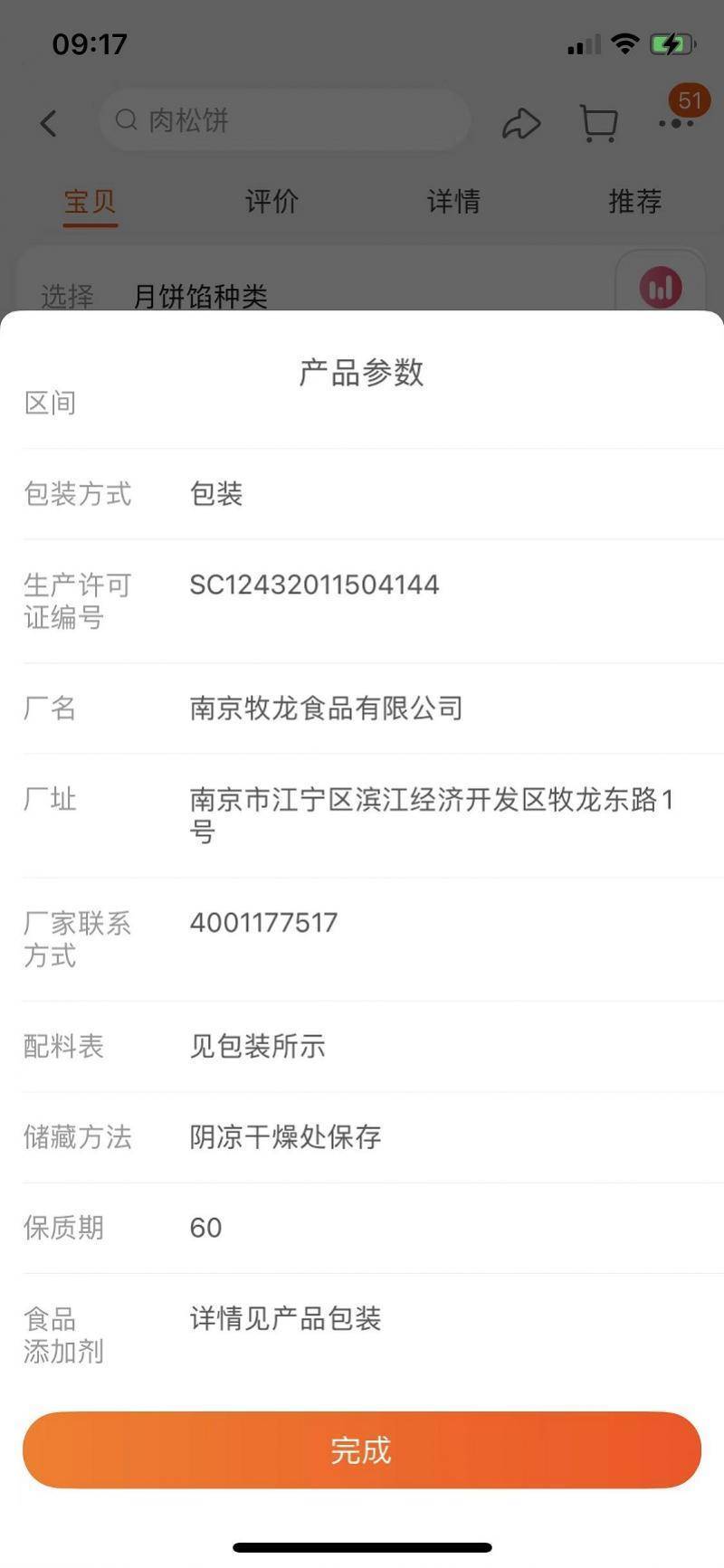Share this product
Viewport: 724px width, 1568px height.
click(x=521, y=123)
